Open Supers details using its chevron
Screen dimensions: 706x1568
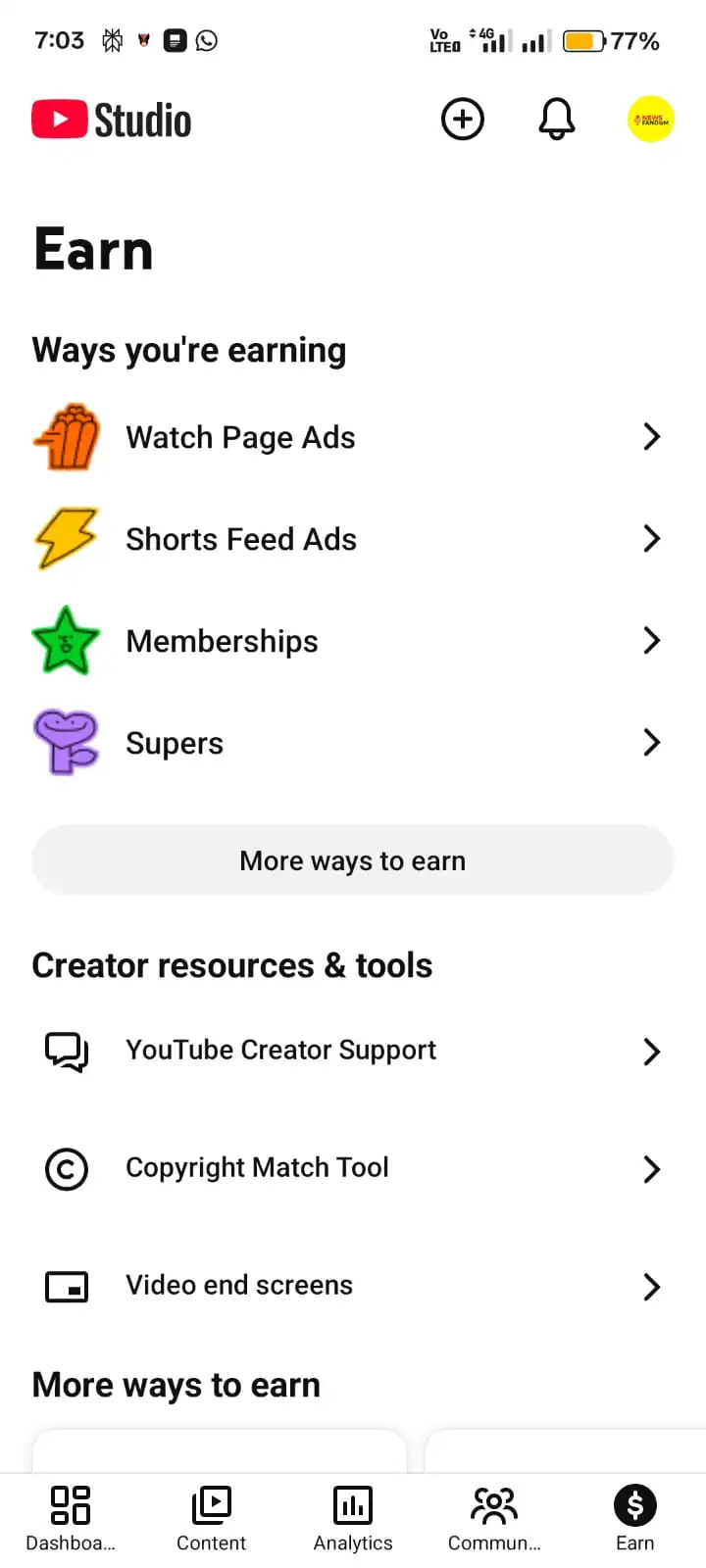click(651, 743)
